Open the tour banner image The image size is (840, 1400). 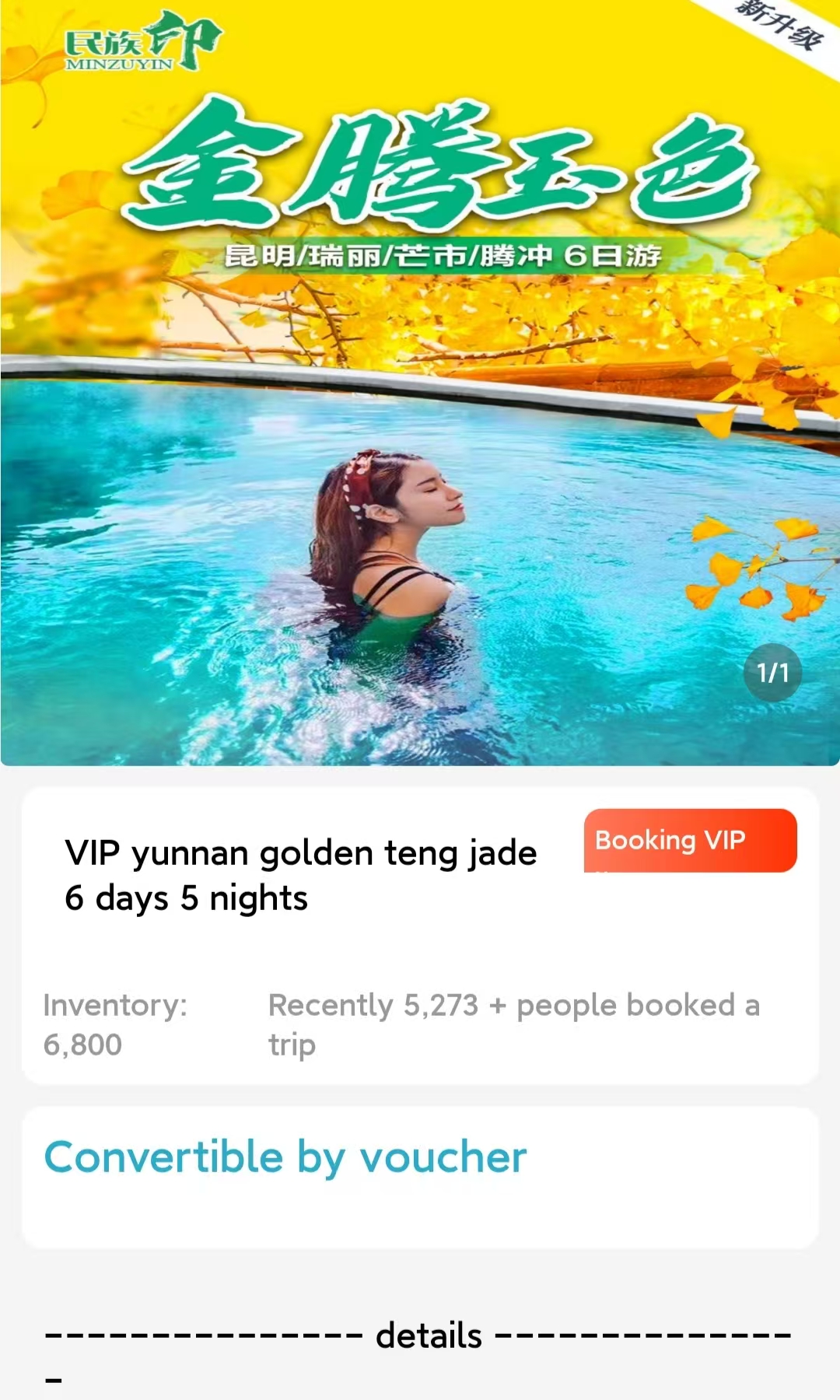pyautogui.click(x=420, y=383)
